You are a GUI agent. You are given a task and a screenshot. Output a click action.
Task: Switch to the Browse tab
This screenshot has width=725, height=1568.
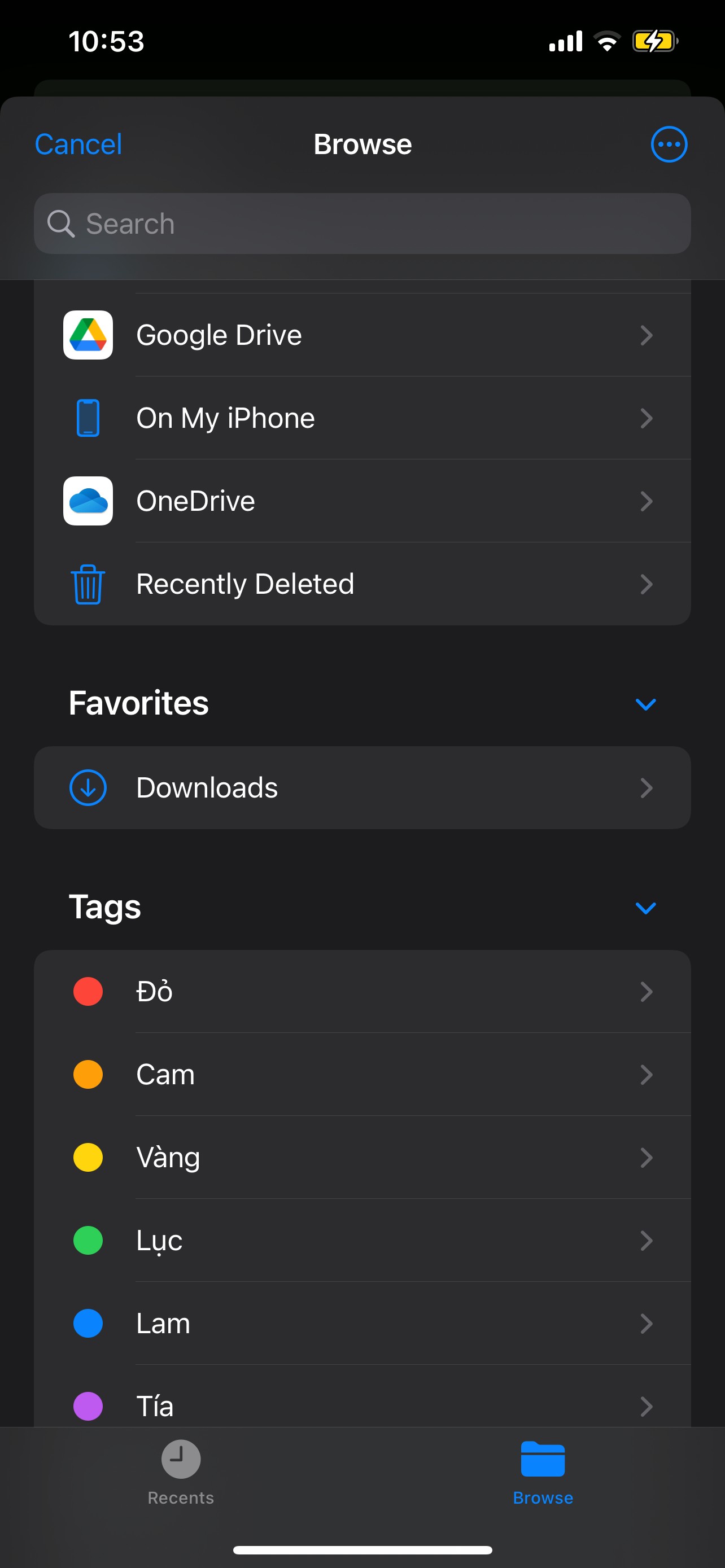[x=543, y=1473]
